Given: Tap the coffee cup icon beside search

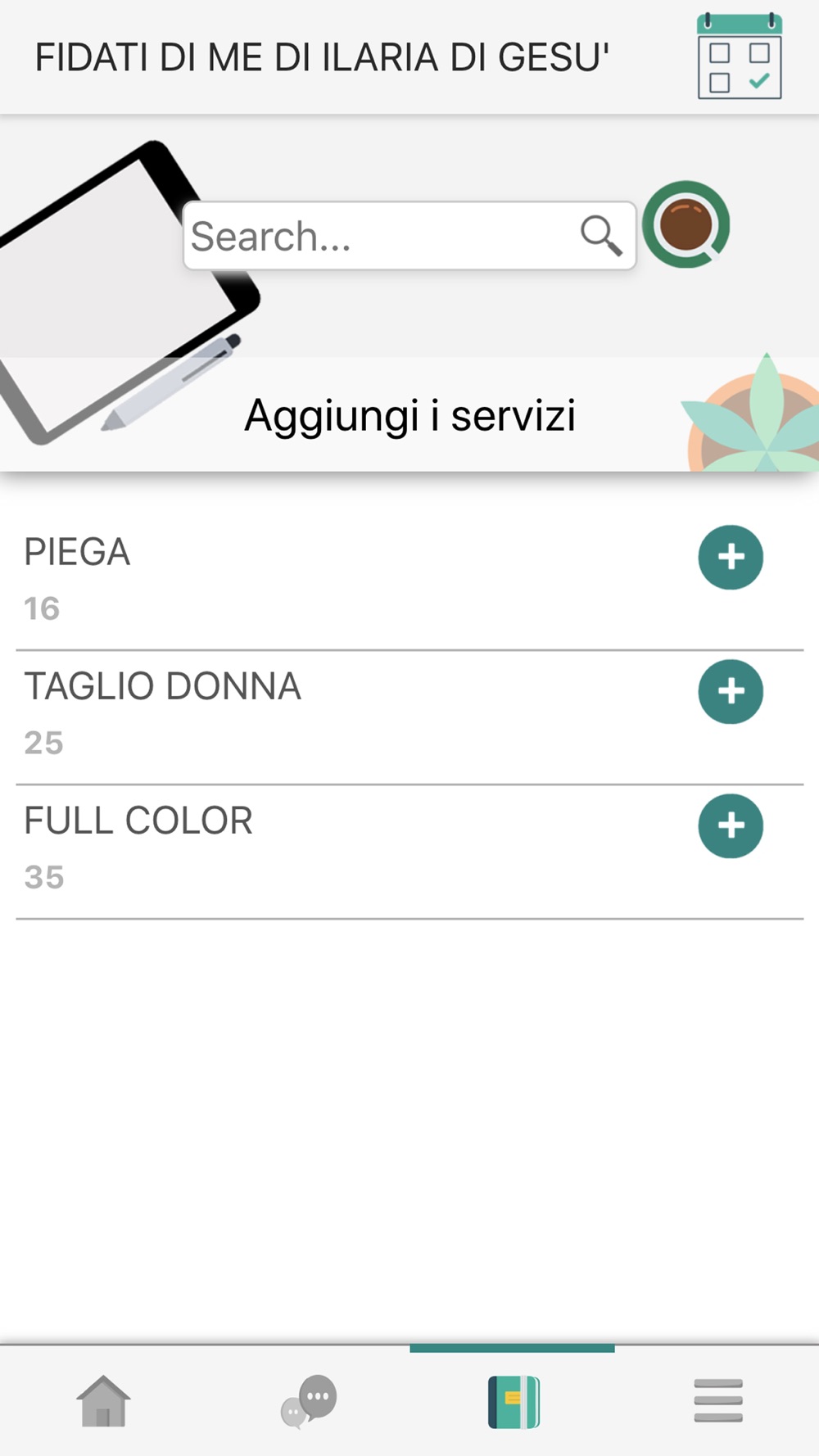Looking at the screenshot, I should coord(686,224).
